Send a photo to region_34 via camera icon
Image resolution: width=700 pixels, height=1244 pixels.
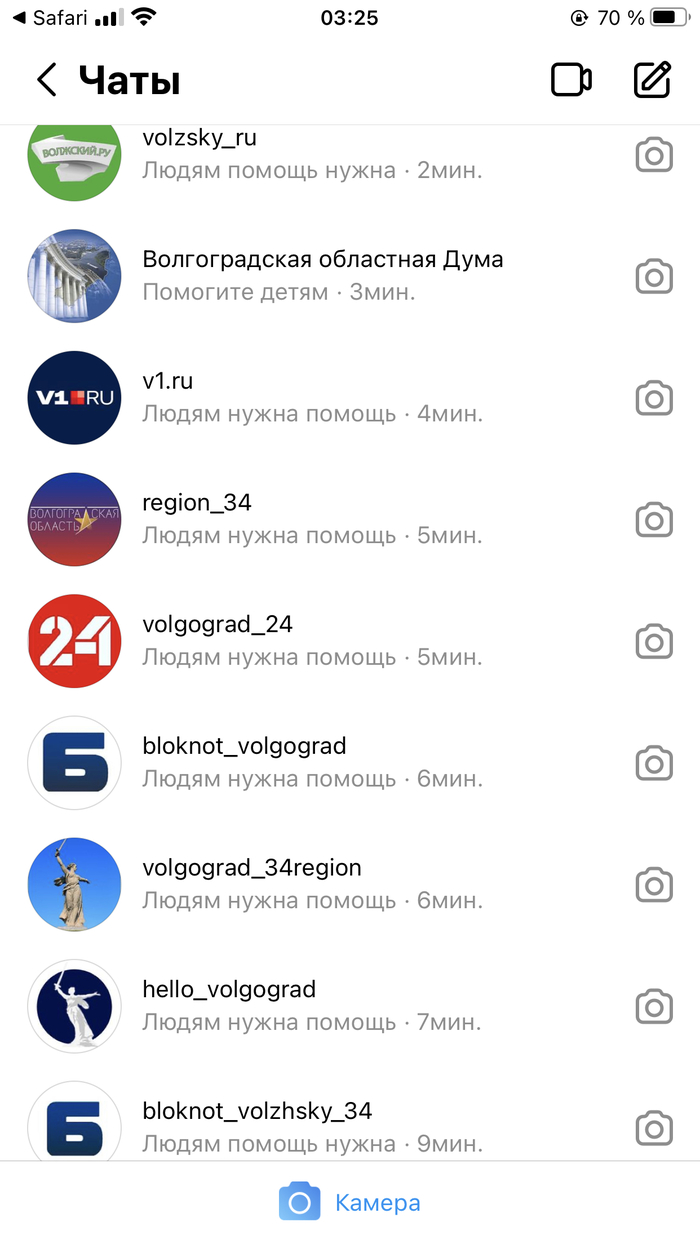click(654, 520)
